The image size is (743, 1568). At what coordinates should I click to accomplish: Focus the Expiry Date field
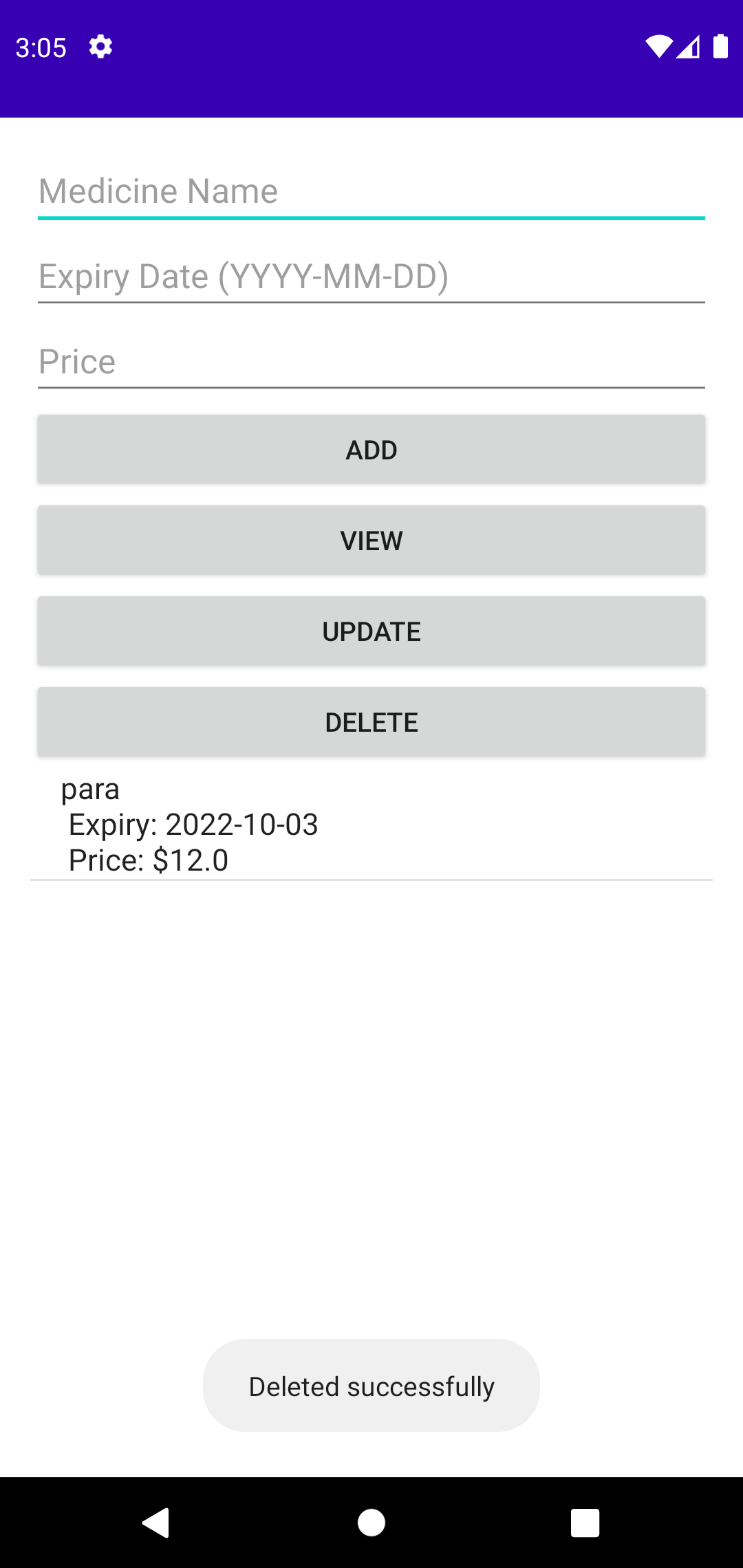point(371,276)
